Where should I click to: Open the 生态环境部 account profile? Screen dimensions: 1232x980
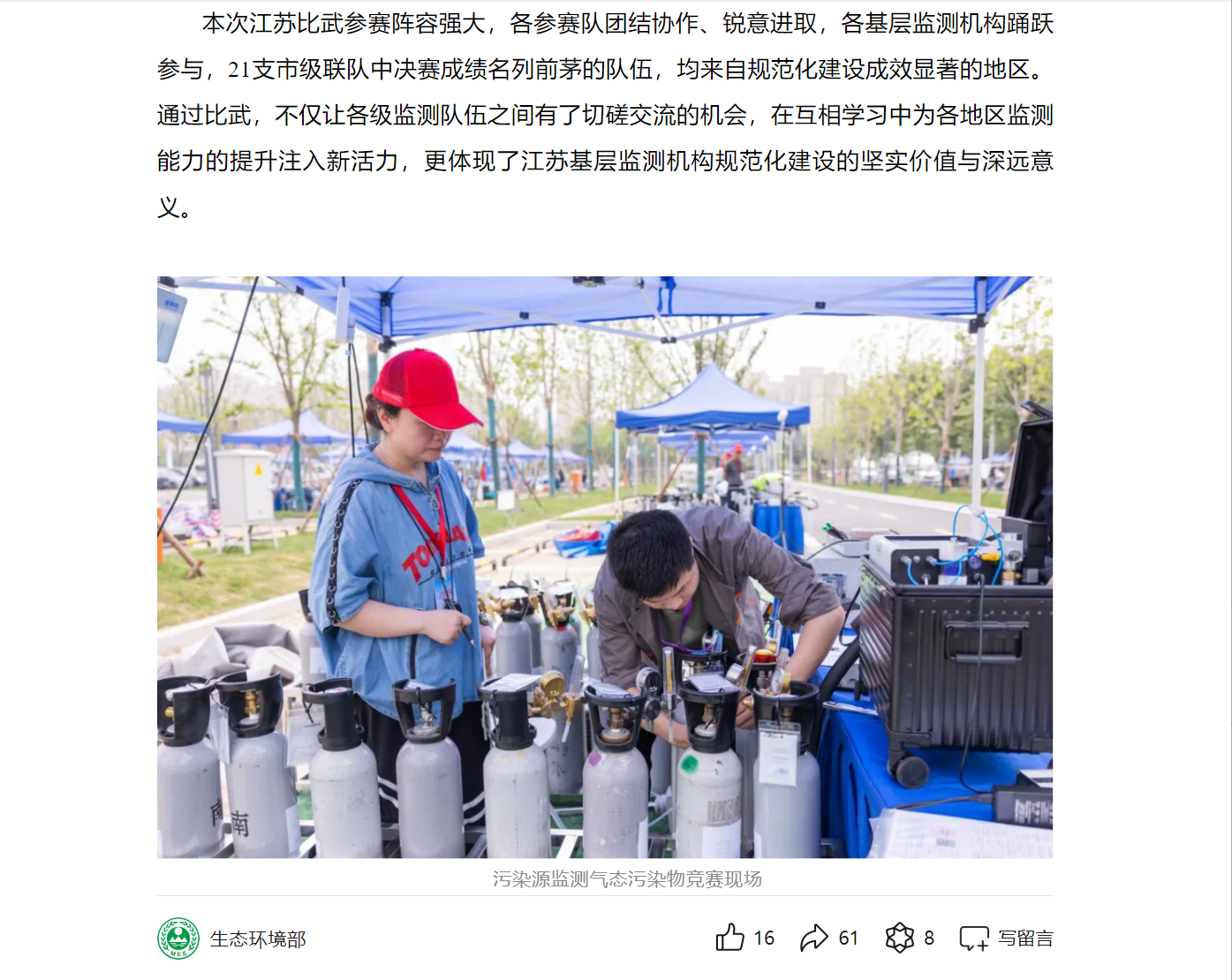click(x=256, y=939)
